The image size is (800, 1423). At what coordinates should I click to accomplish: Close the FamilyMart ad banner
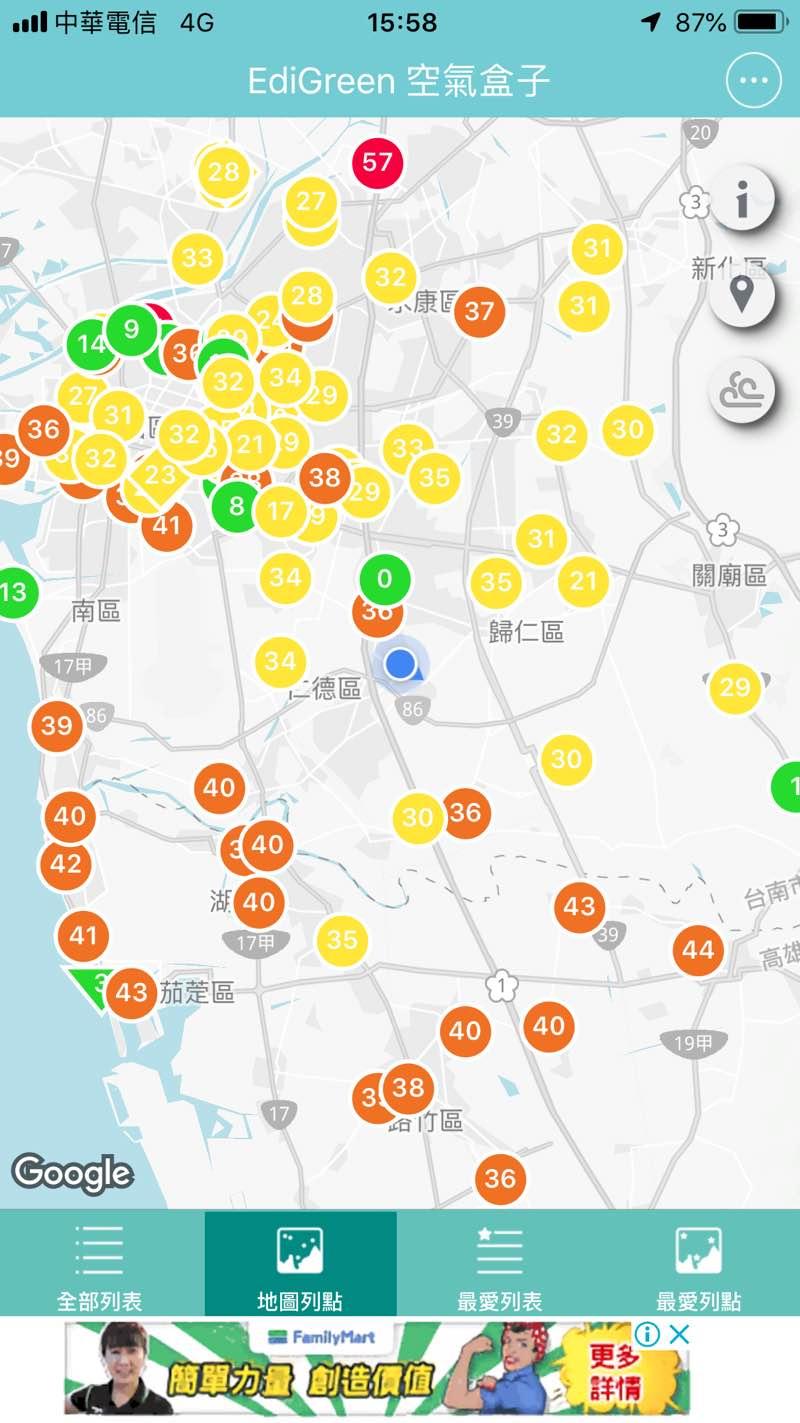(x=679, y=1334)
